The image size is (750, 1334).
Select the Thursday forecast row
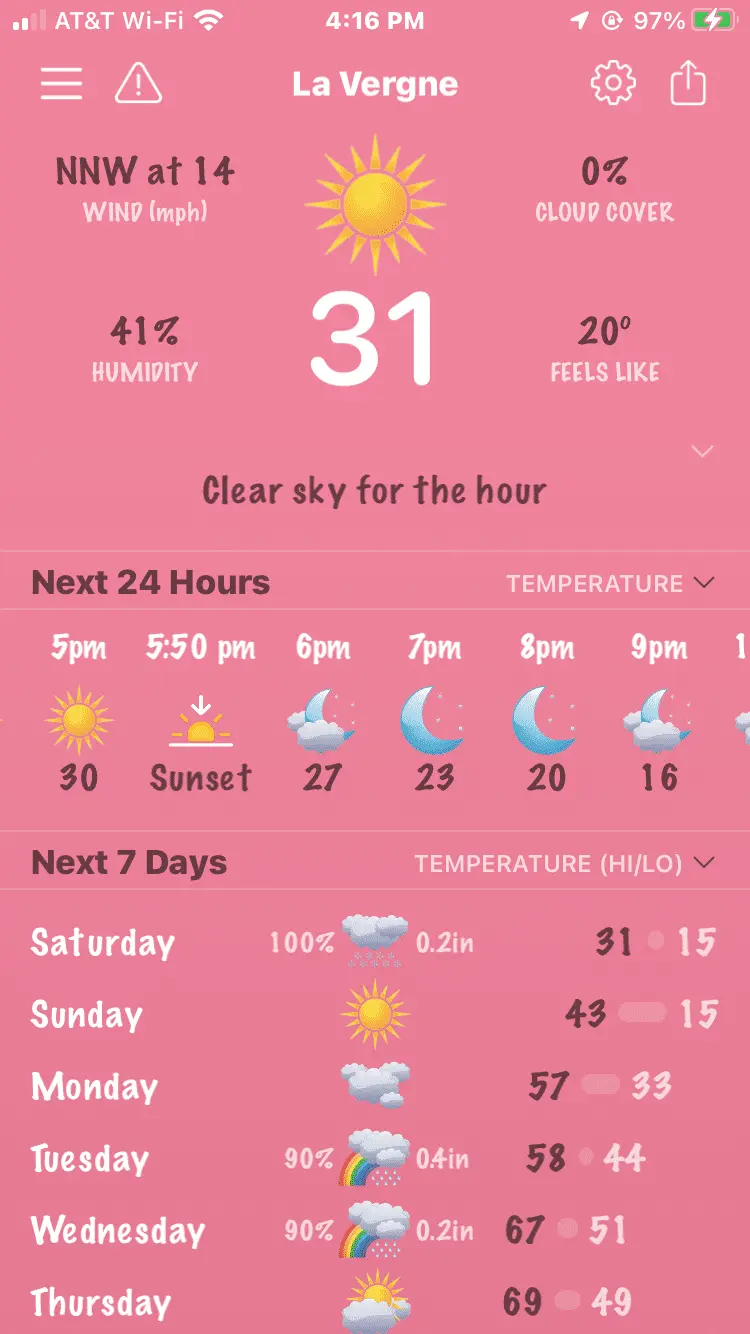pos(374,1302)
